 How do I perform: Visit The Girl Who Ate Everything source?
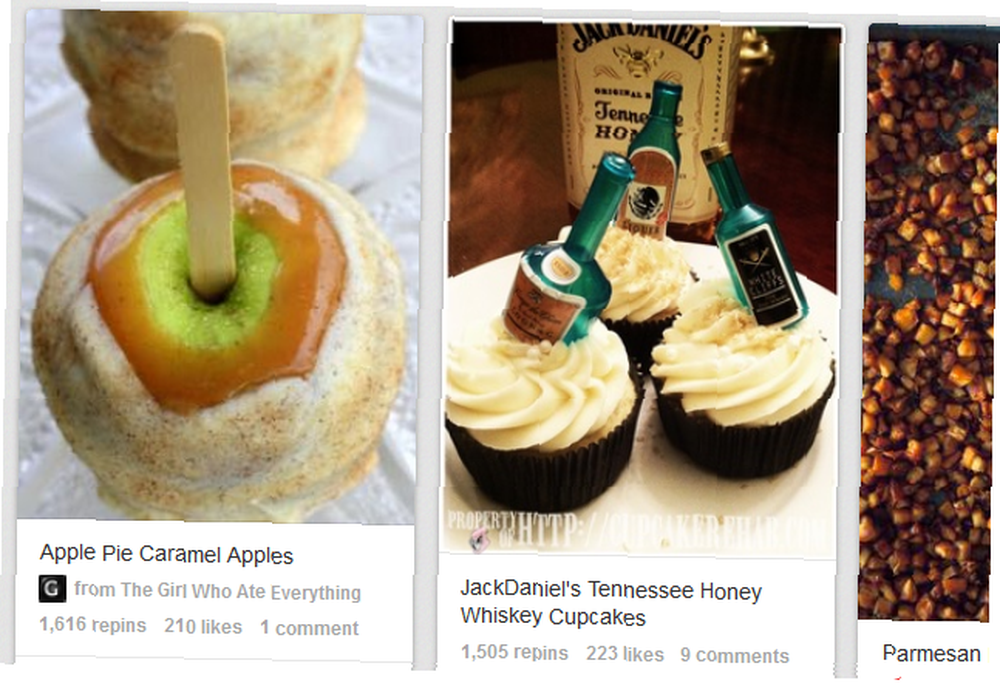coord(217,591)
